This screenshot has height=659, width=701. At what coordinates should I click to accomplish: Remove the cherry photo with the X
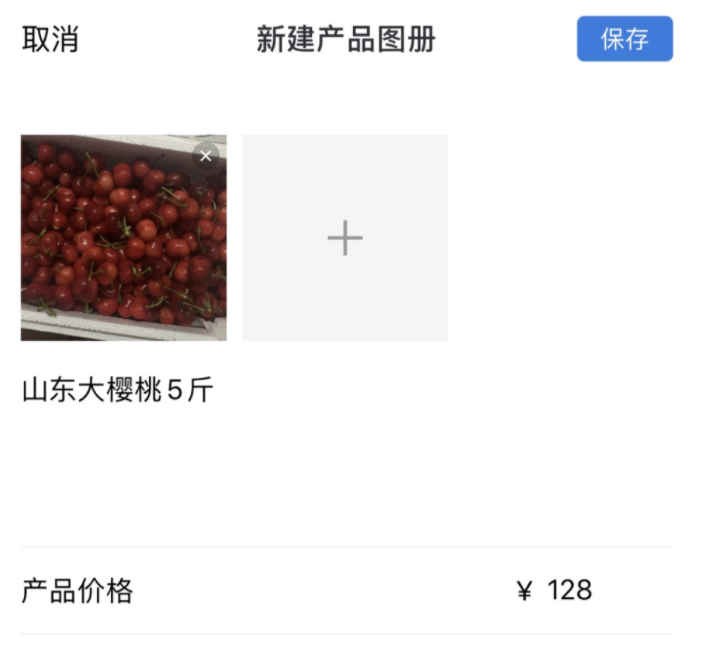click(206, 155)
